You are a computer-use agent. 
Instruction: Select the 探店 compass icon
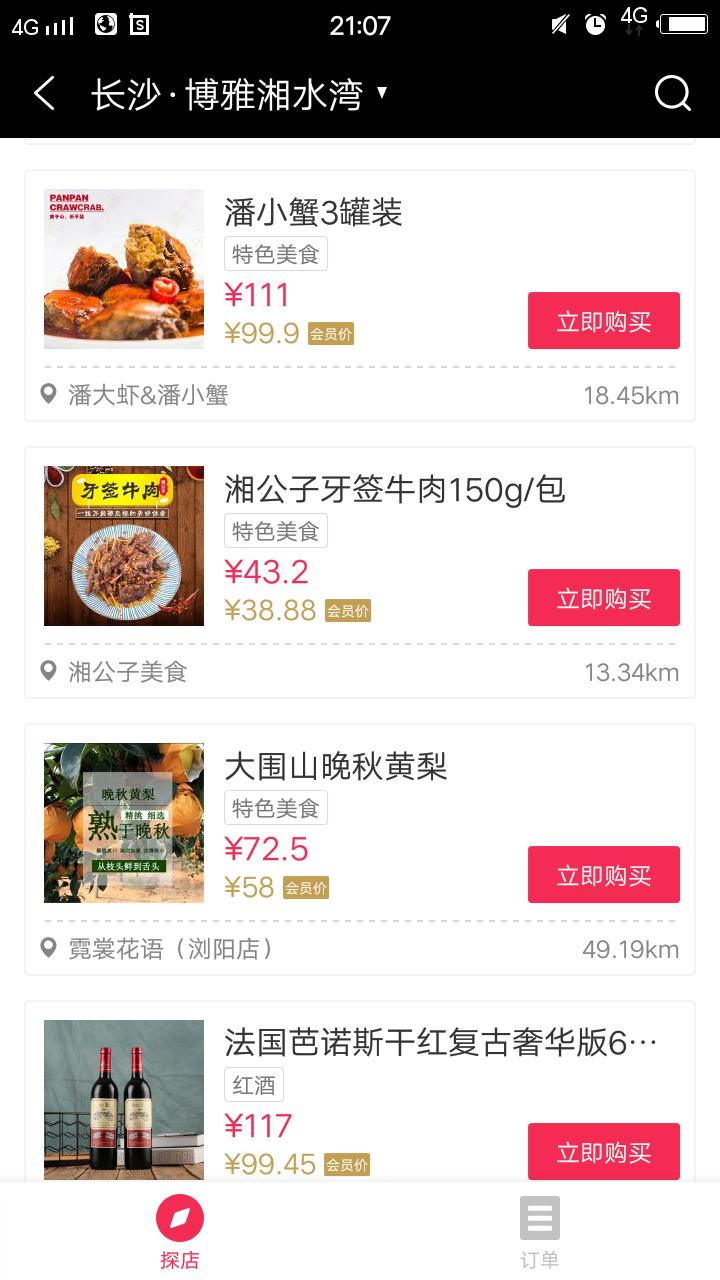click(180, 1218)
